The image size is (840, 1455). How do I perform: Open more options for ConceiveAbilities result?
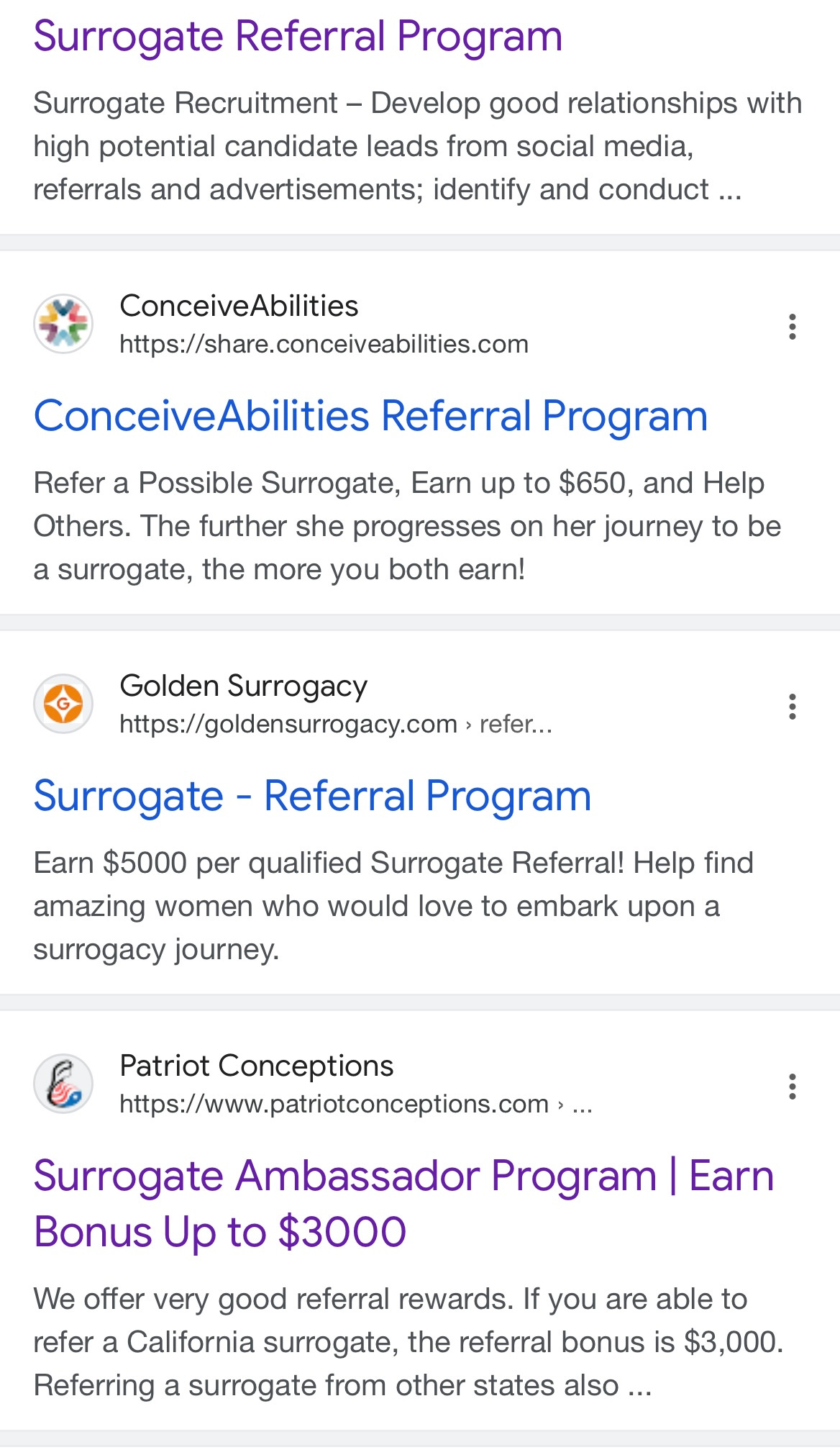point(792,327)
